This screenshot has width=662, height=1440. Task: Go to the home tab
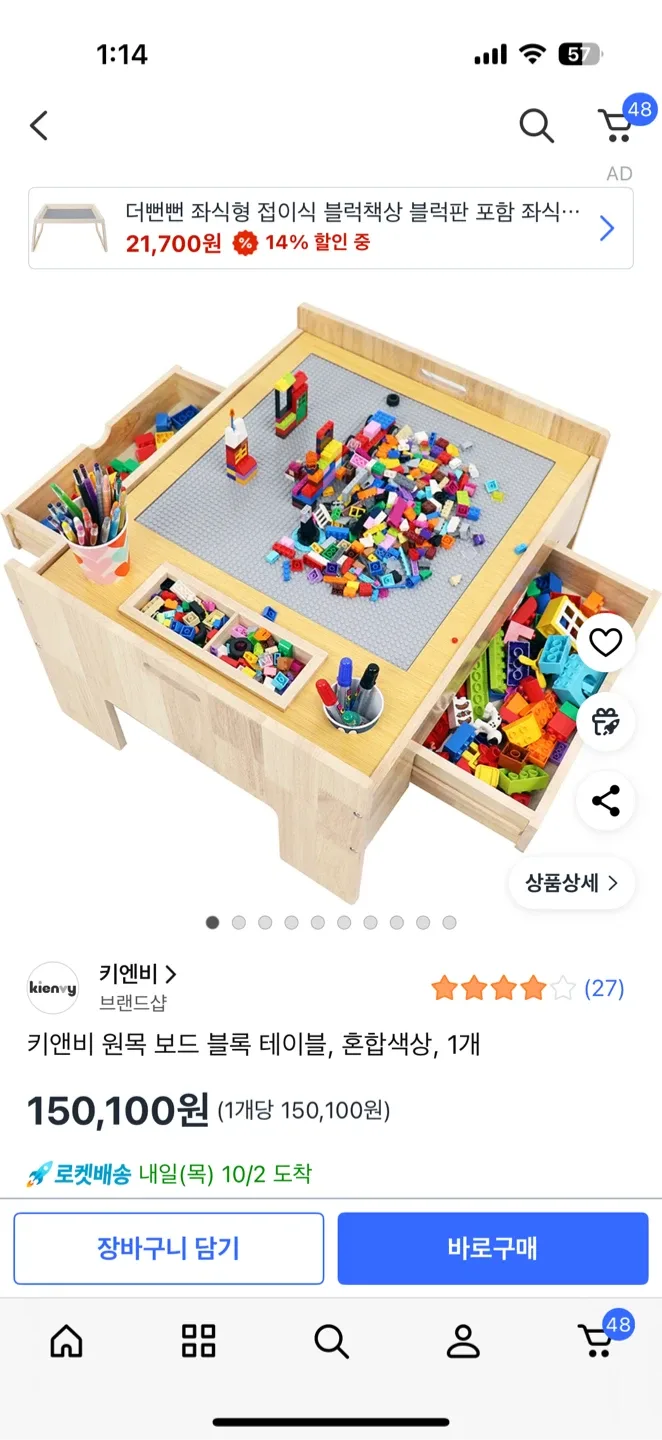click(67, 1341)
